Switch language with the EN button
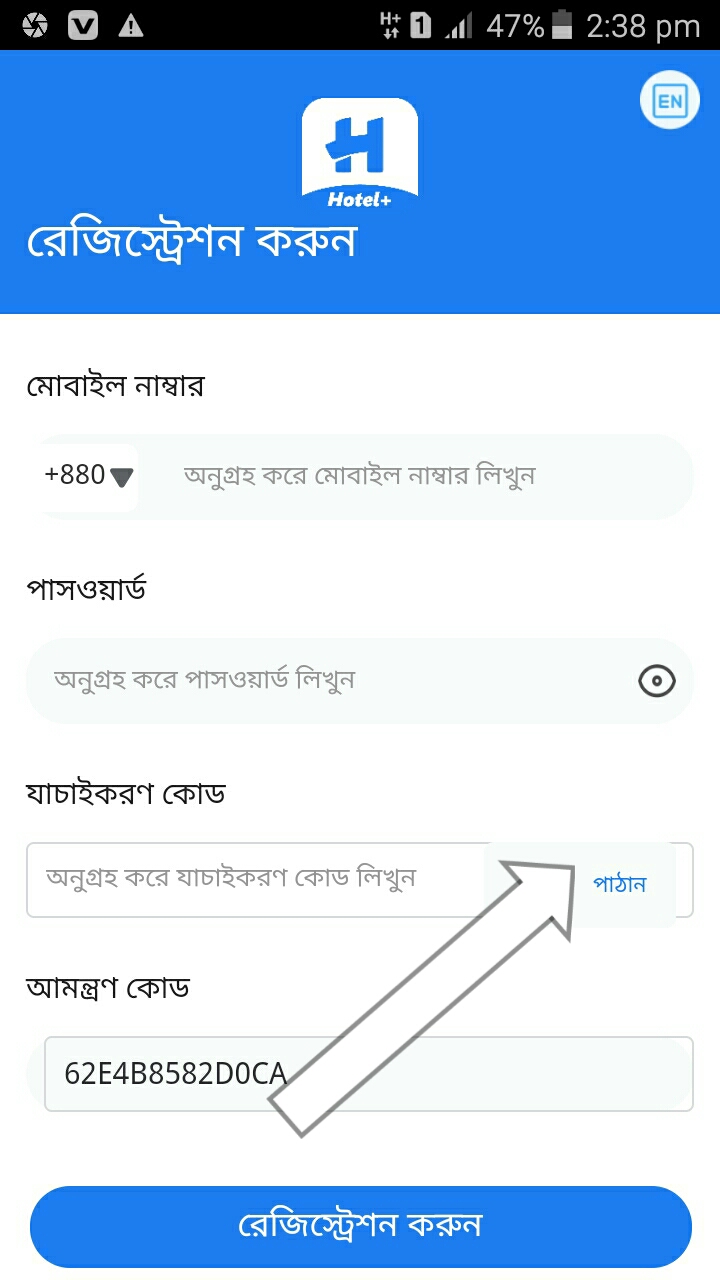The height and width of the screenshot is (1280, 720). point(669,100)
